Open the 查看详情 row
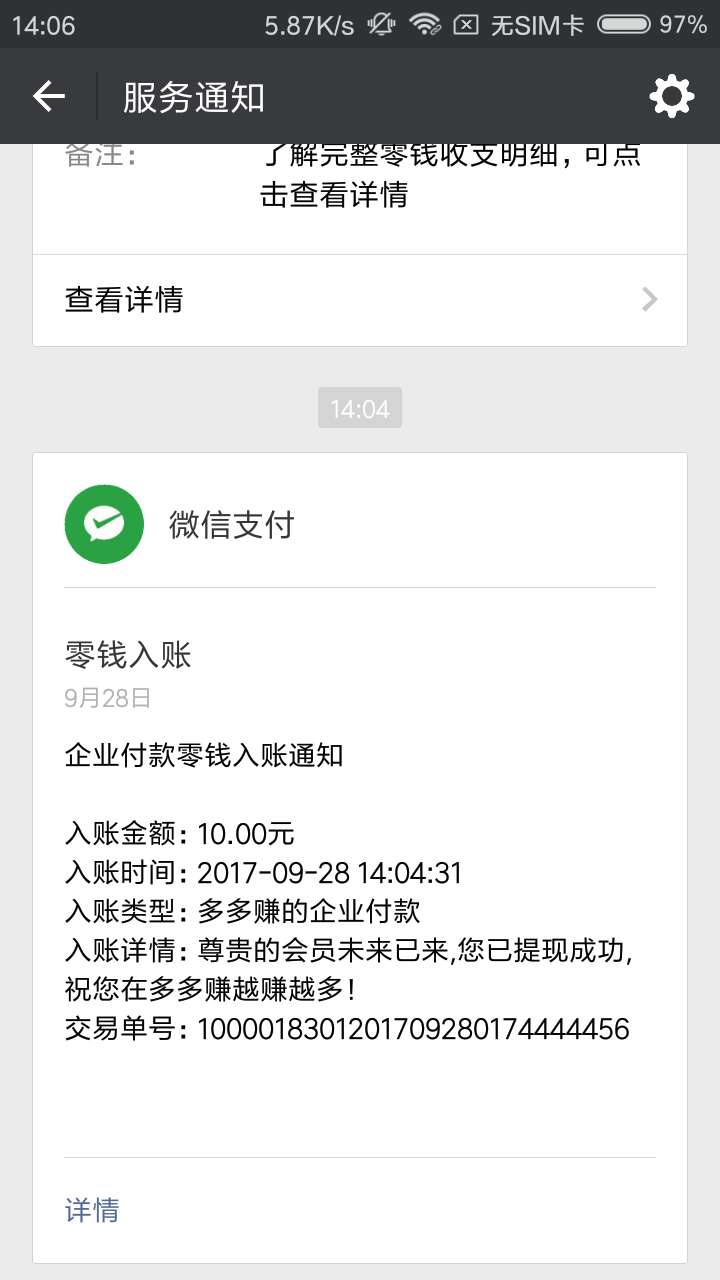The height and width of the screenshot is (1280, 720). coord(359,300)
